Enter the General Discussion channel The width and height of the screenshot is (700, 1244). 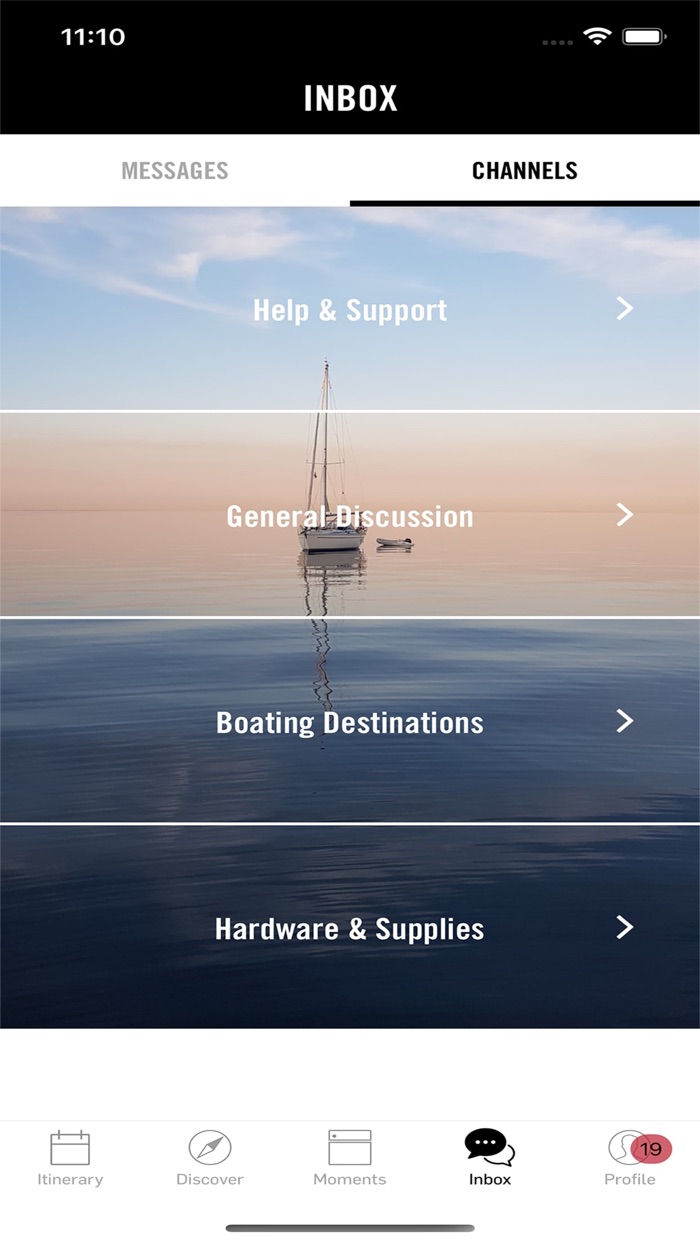(350, 515)
